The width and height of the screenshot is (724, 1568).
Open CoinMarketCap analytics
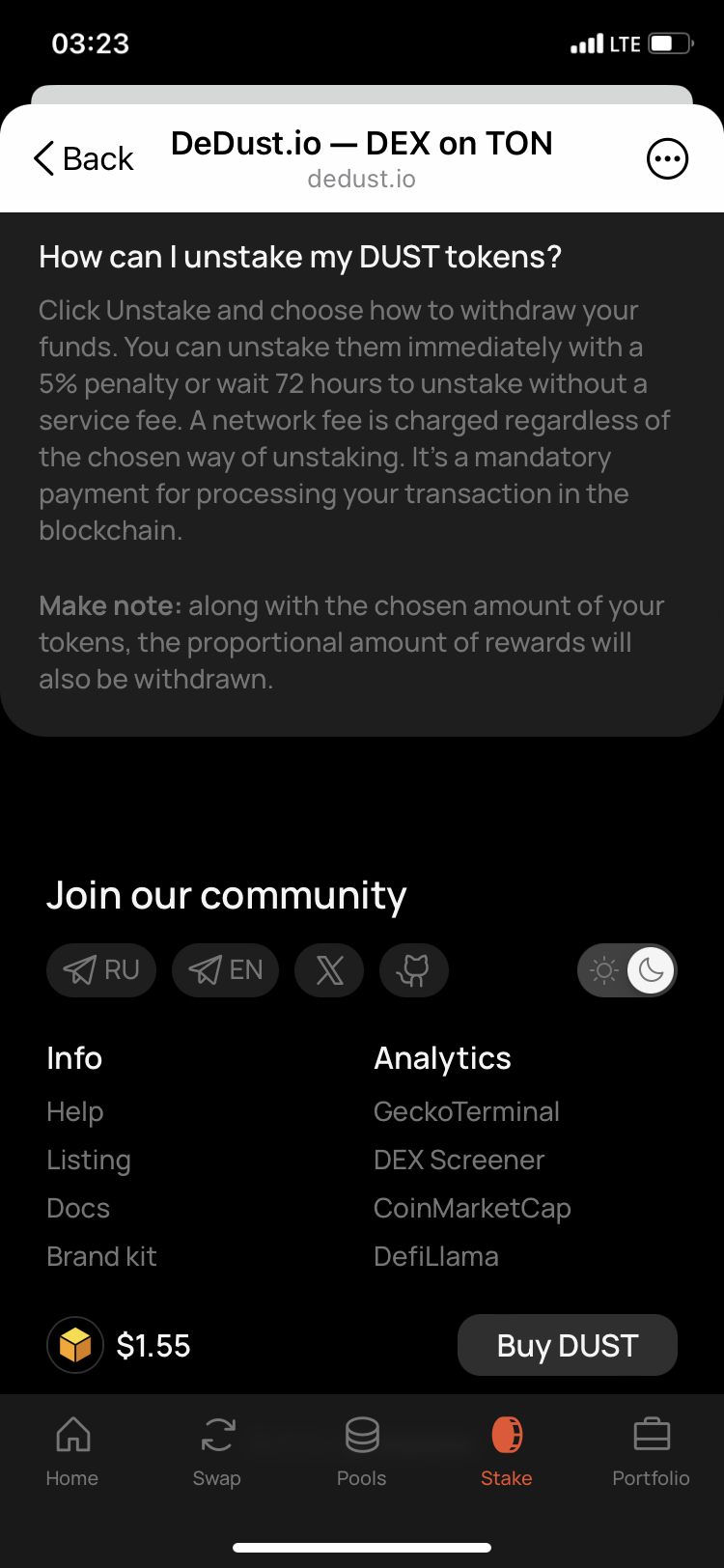pos(472,1208)
